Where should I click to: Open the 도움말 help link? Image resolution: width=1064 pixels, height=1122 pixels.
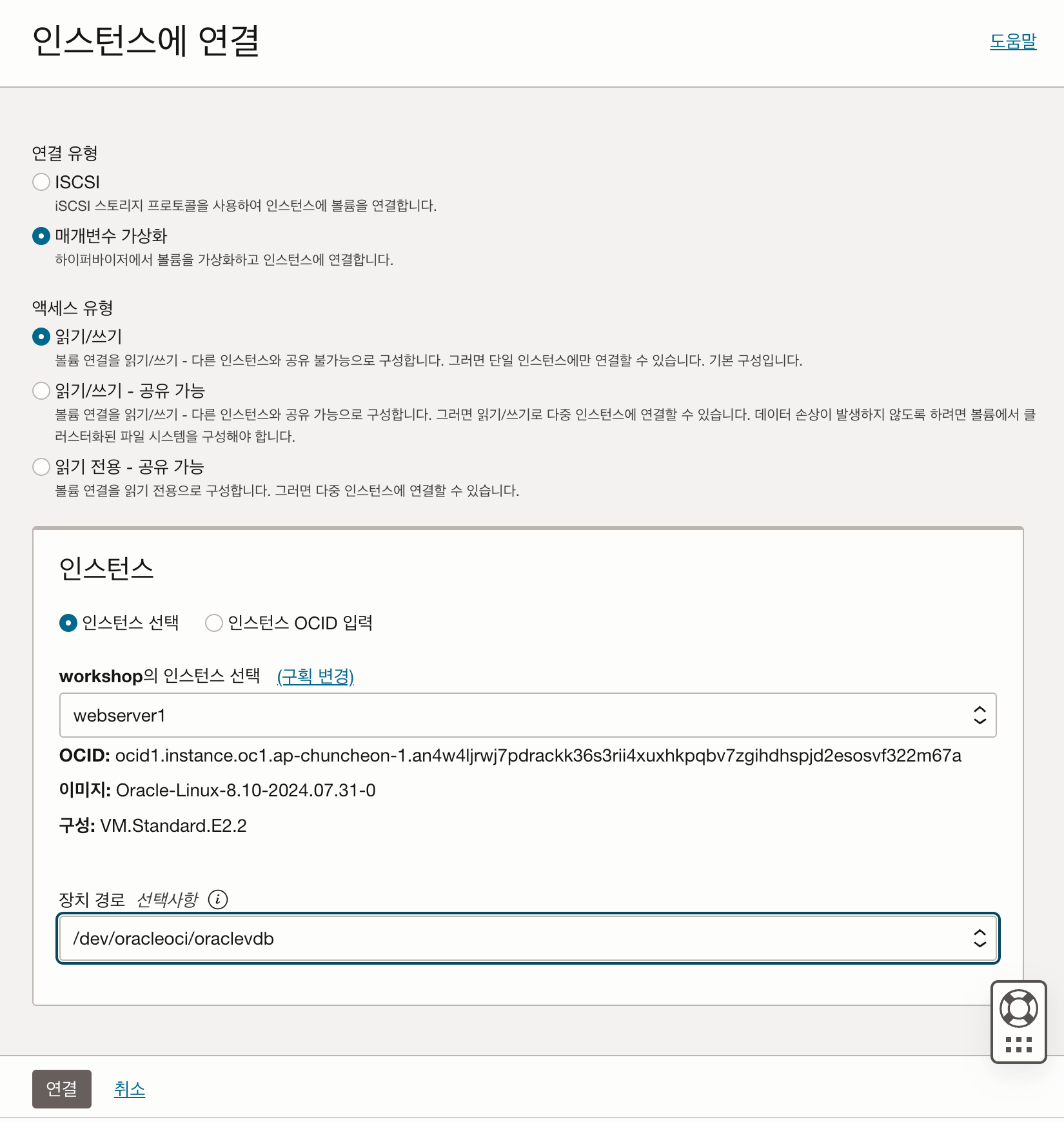point(1012,41)
